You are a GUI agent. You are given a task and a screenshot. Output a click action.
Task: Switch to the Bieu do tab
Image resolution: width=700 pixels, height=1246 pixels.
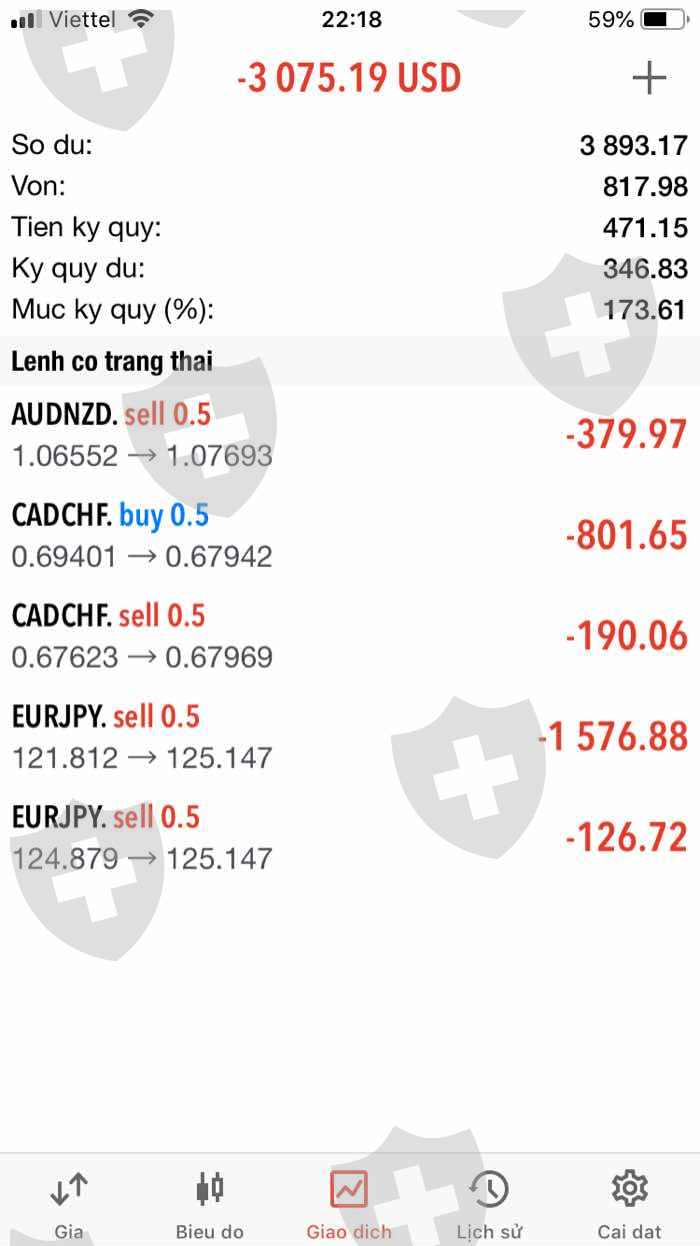(209, 1203)
